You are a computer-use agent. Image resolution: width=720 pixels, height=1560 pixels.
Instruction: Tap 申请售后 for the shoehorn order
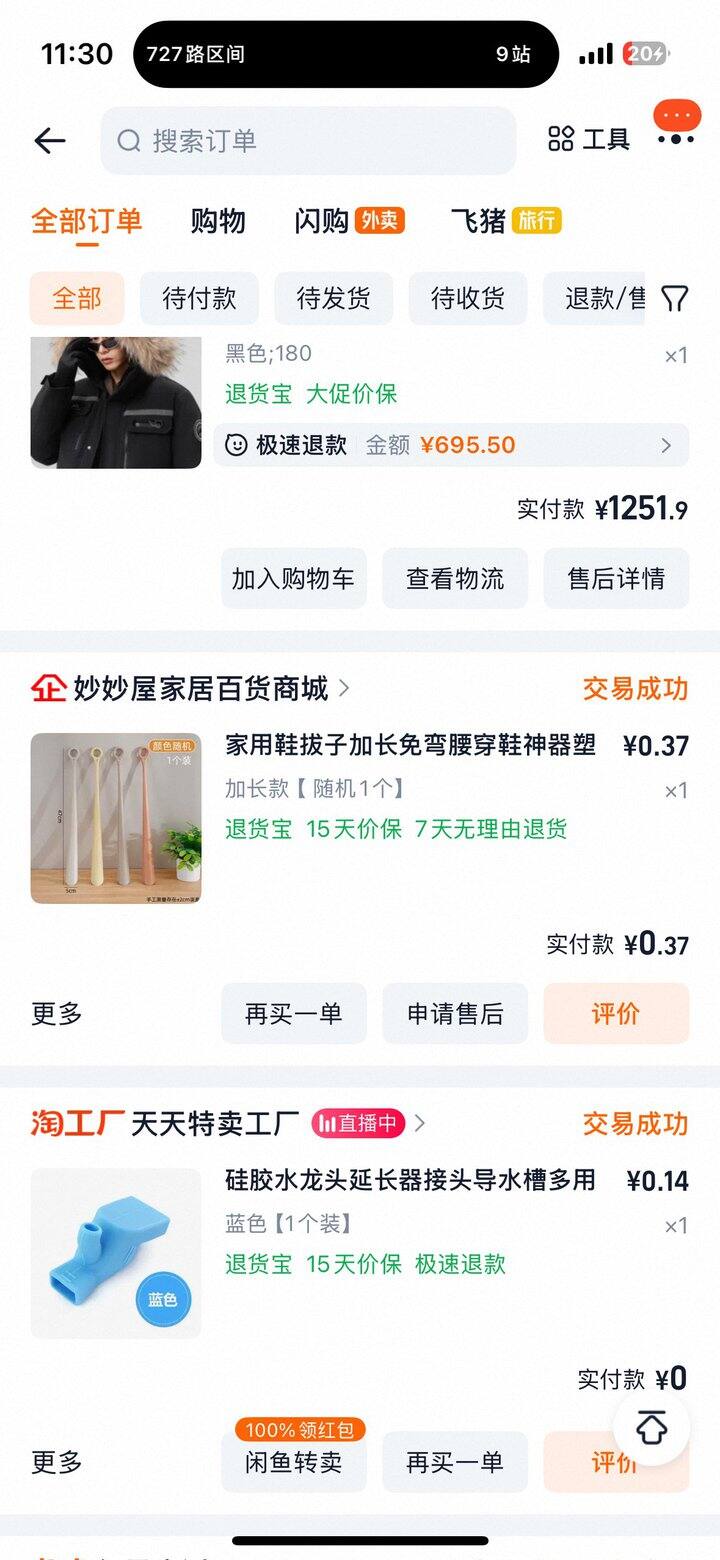455,1013
